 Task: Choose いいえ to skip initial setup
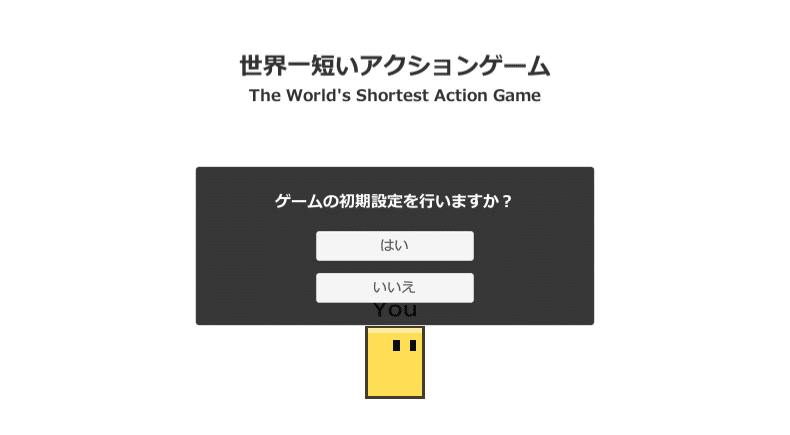(x=394, y=287)
